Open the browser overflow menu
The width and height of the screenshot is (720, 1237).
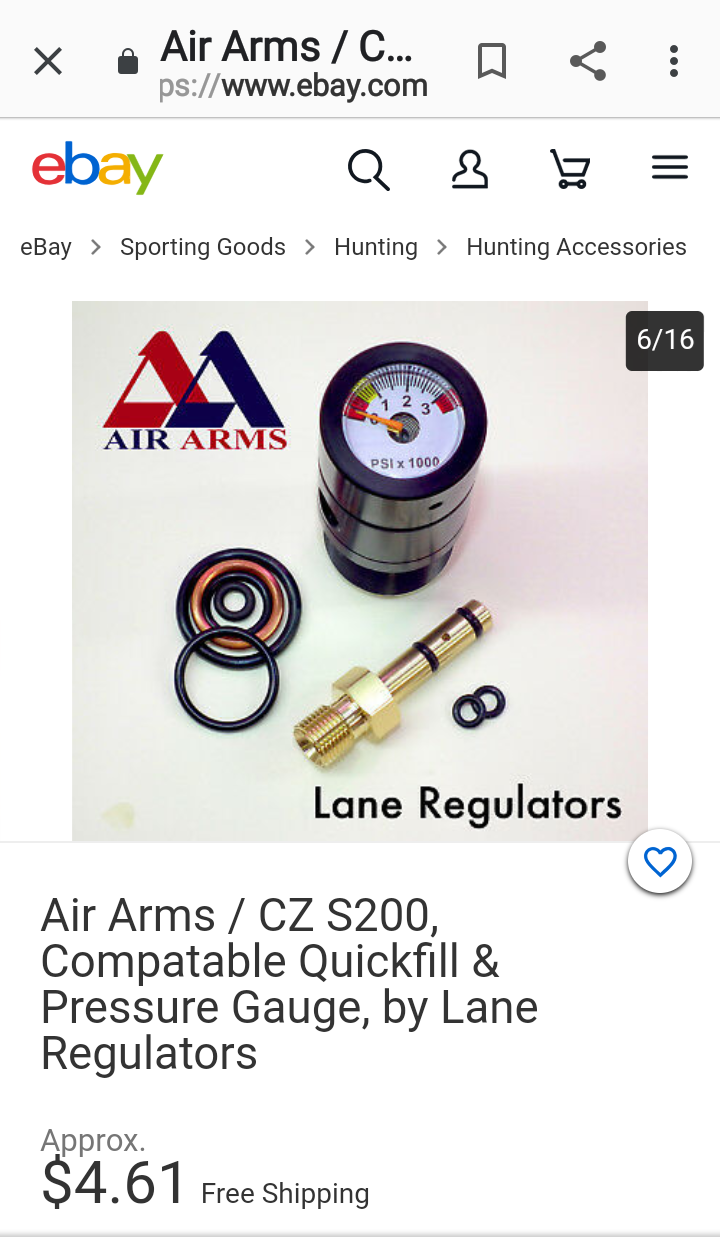(674, 62)
